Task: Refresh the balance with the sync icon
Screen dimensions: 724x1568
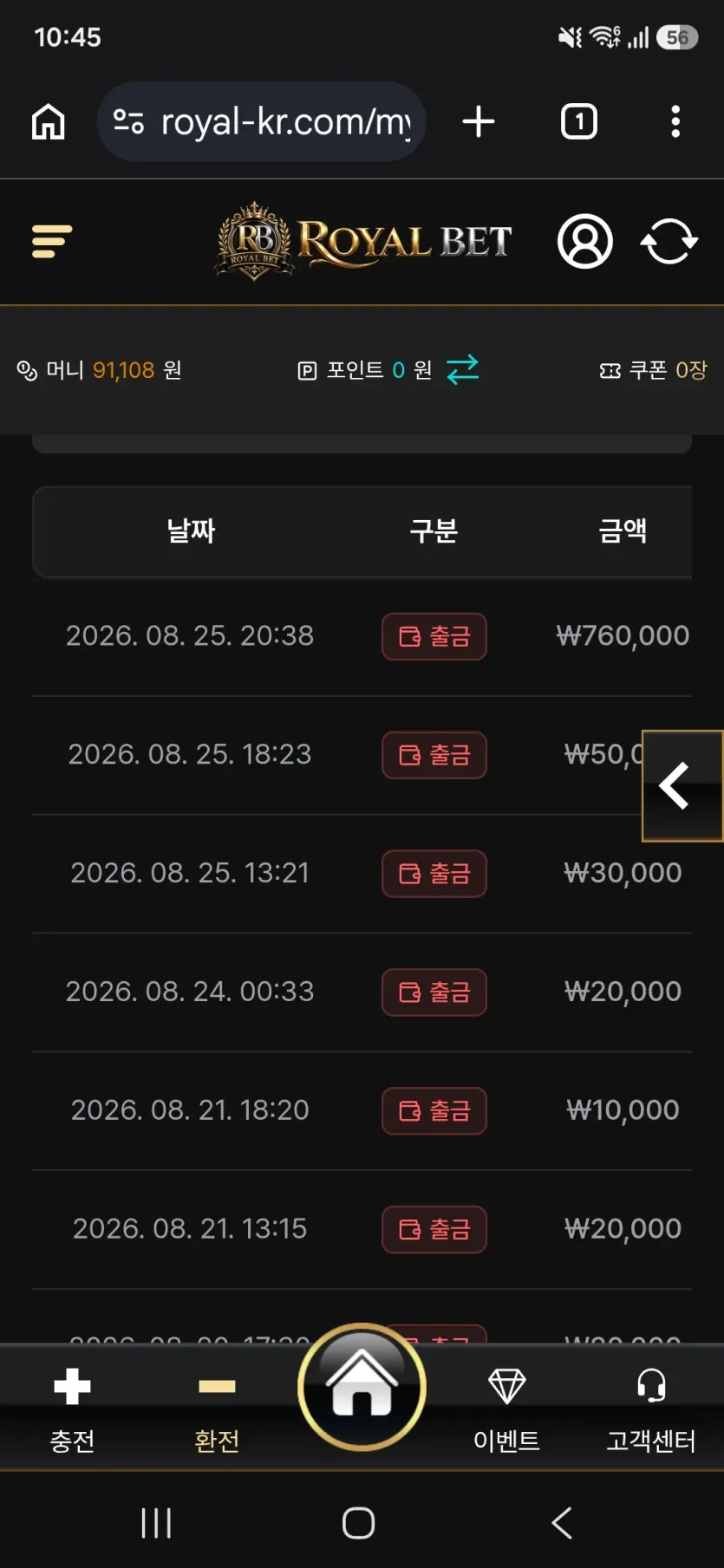Action: (x=669, y=241)
